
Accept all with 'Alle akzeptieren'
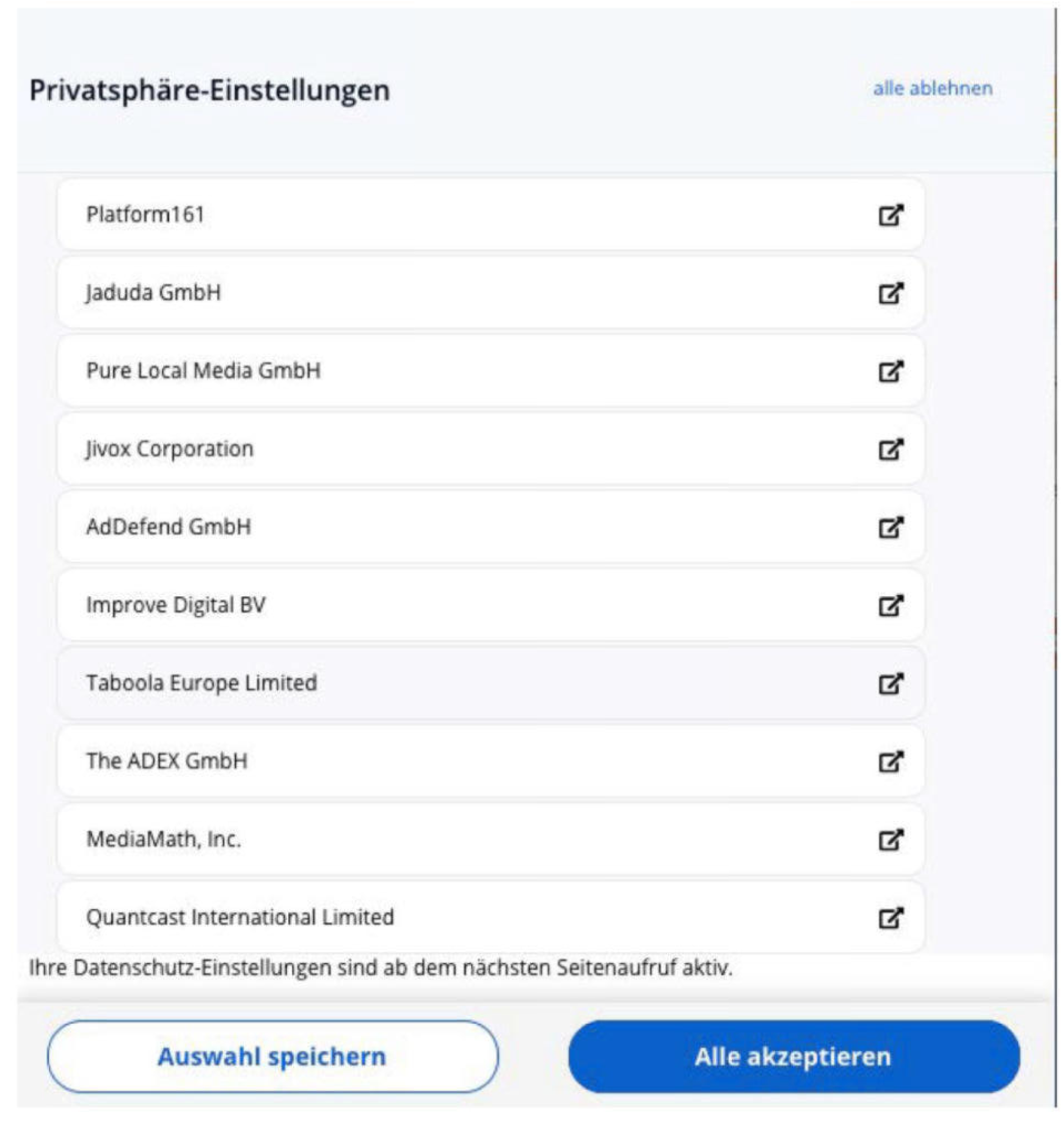793,1056
